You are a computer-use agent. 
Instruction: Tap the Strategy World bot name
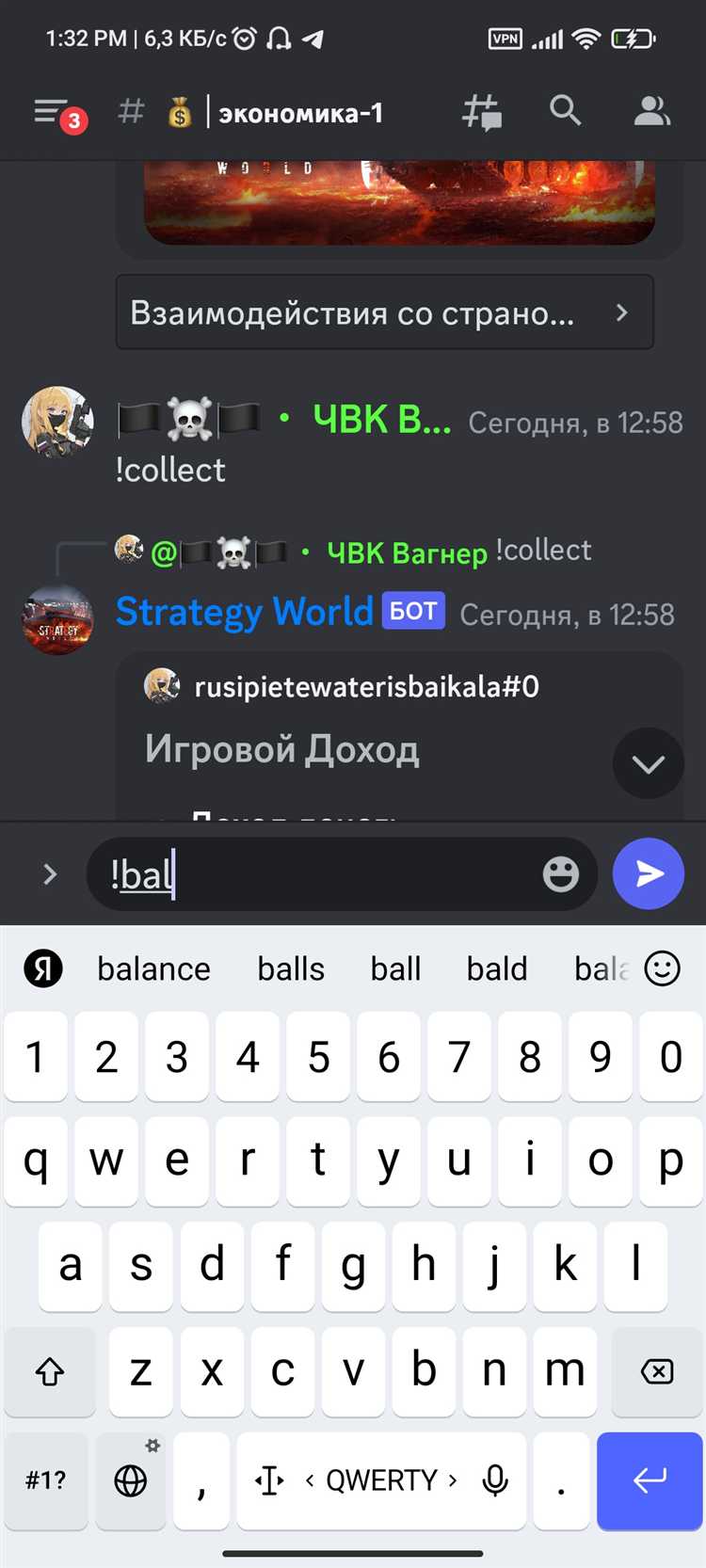coord(244,611)
